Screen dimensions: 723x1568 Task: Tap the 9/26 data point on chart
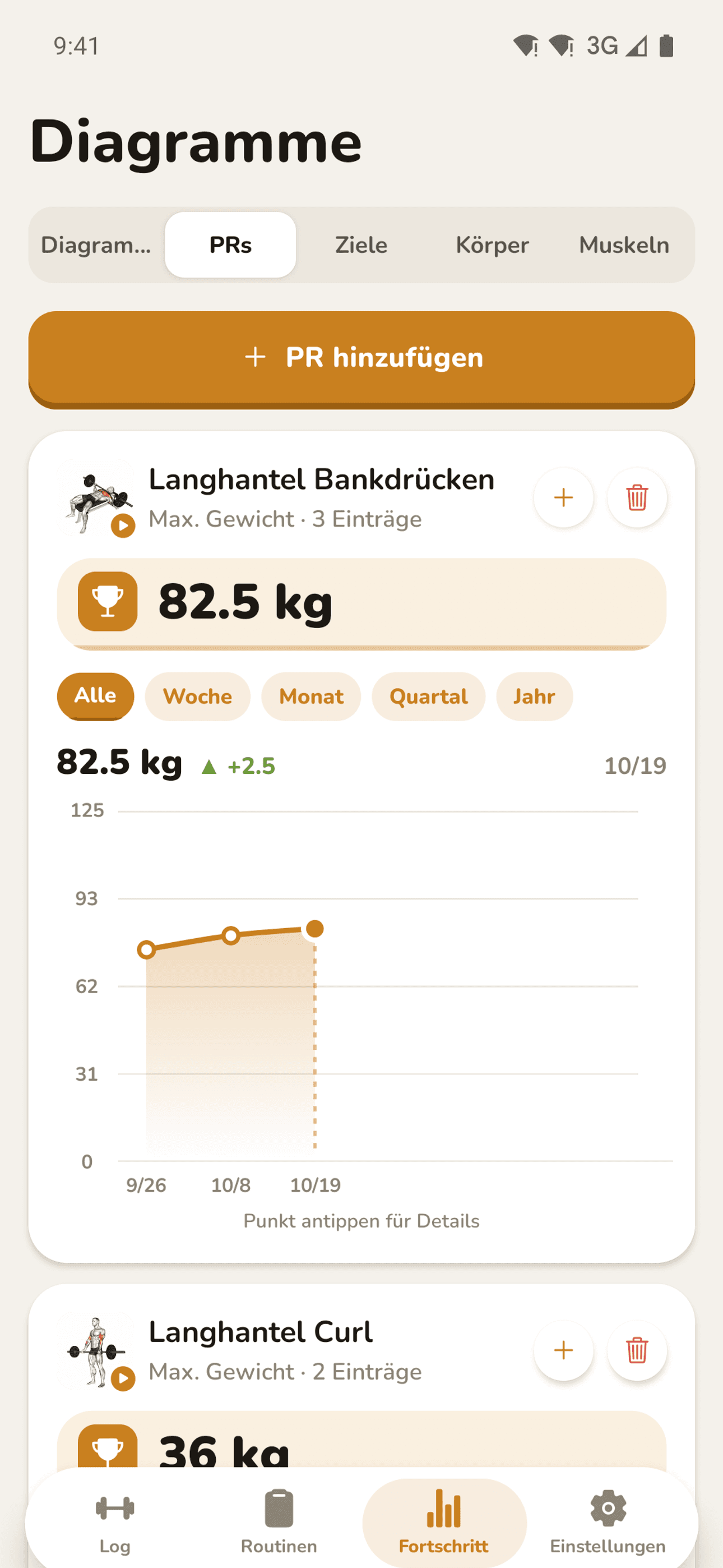146,949
